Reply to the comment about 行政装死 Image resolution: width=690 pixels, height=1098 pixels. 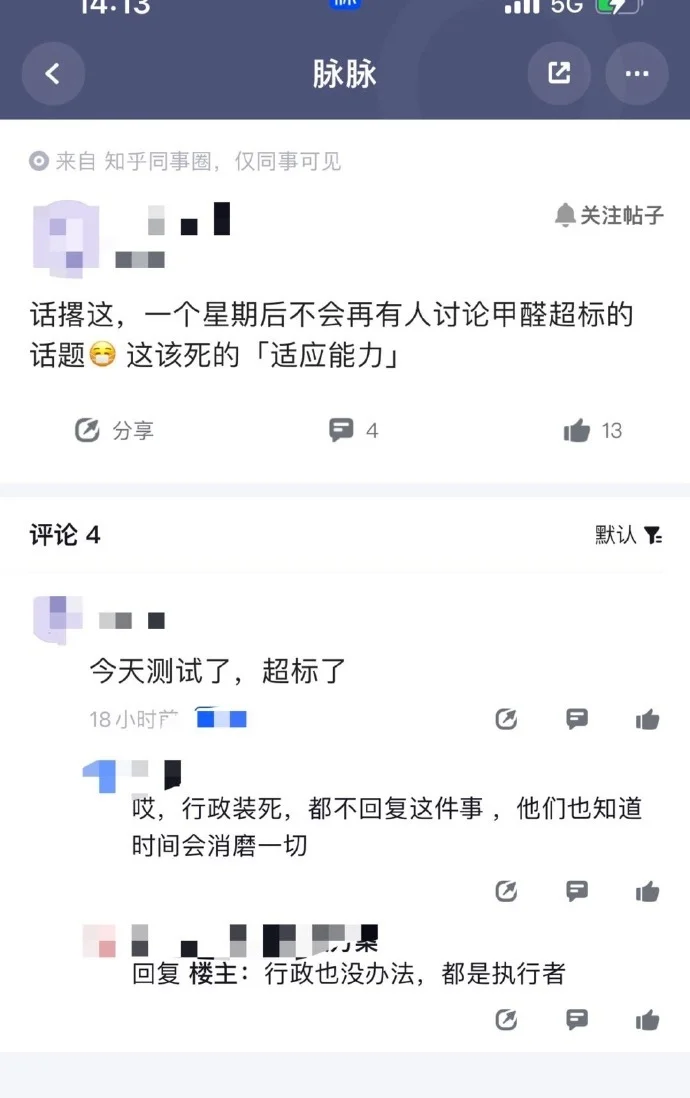pos(577,891)
